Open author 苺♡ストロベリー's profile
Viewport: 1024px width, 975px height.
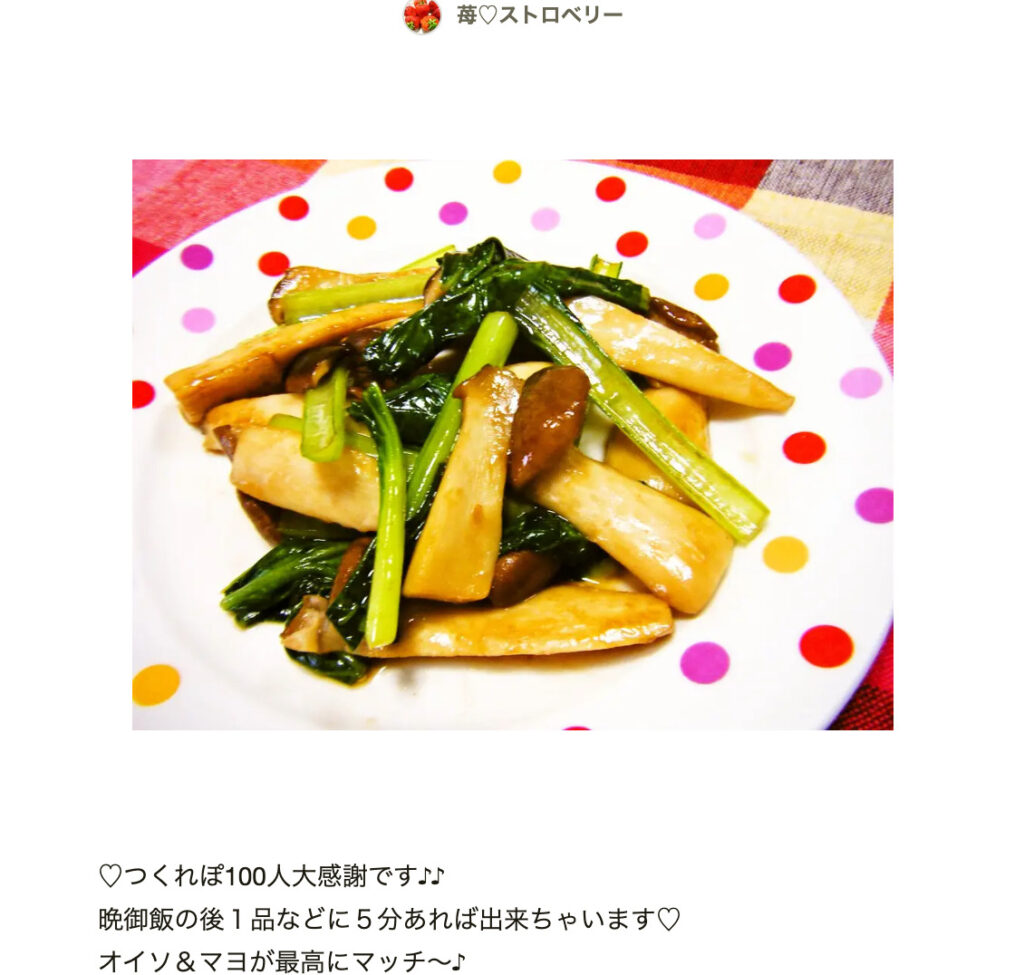coord(538,15)
